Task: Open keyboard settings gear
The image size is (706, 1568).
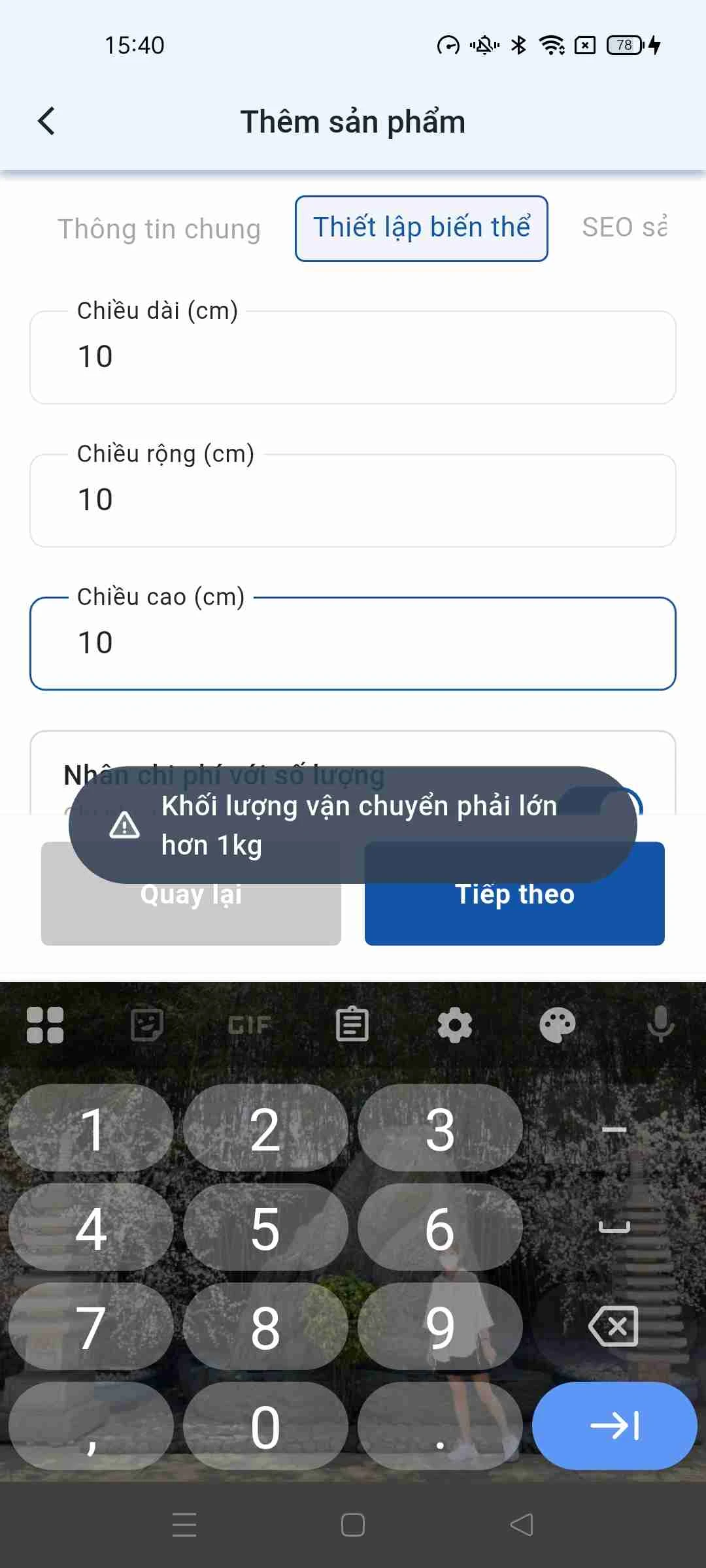Action: (455, 1024)
